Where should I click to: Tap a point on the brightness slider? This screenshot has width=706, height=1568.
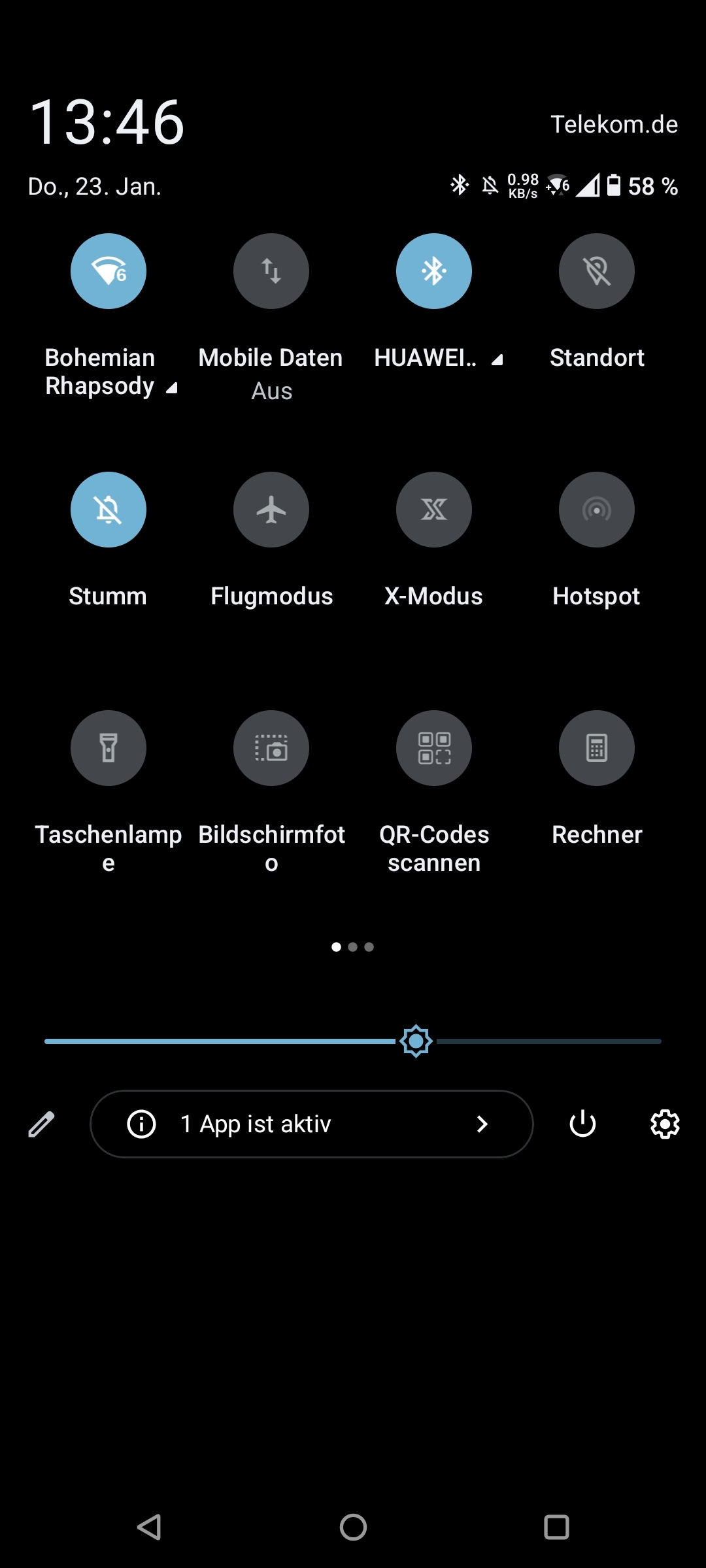[x=353, y=1041]
